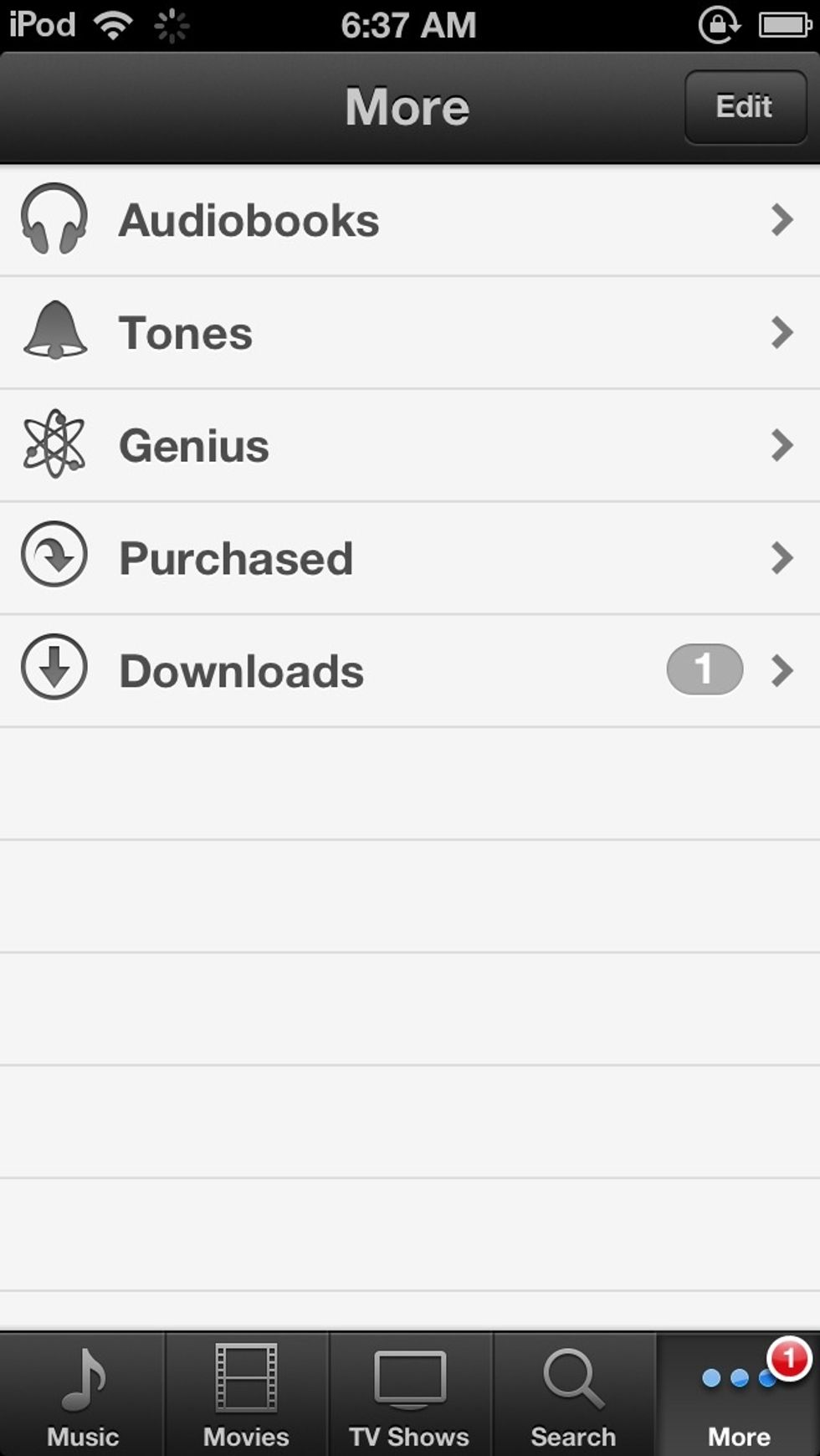The image size is (820, 1456).
Task: Open the Tones row
Action: [x=410, y=333]
